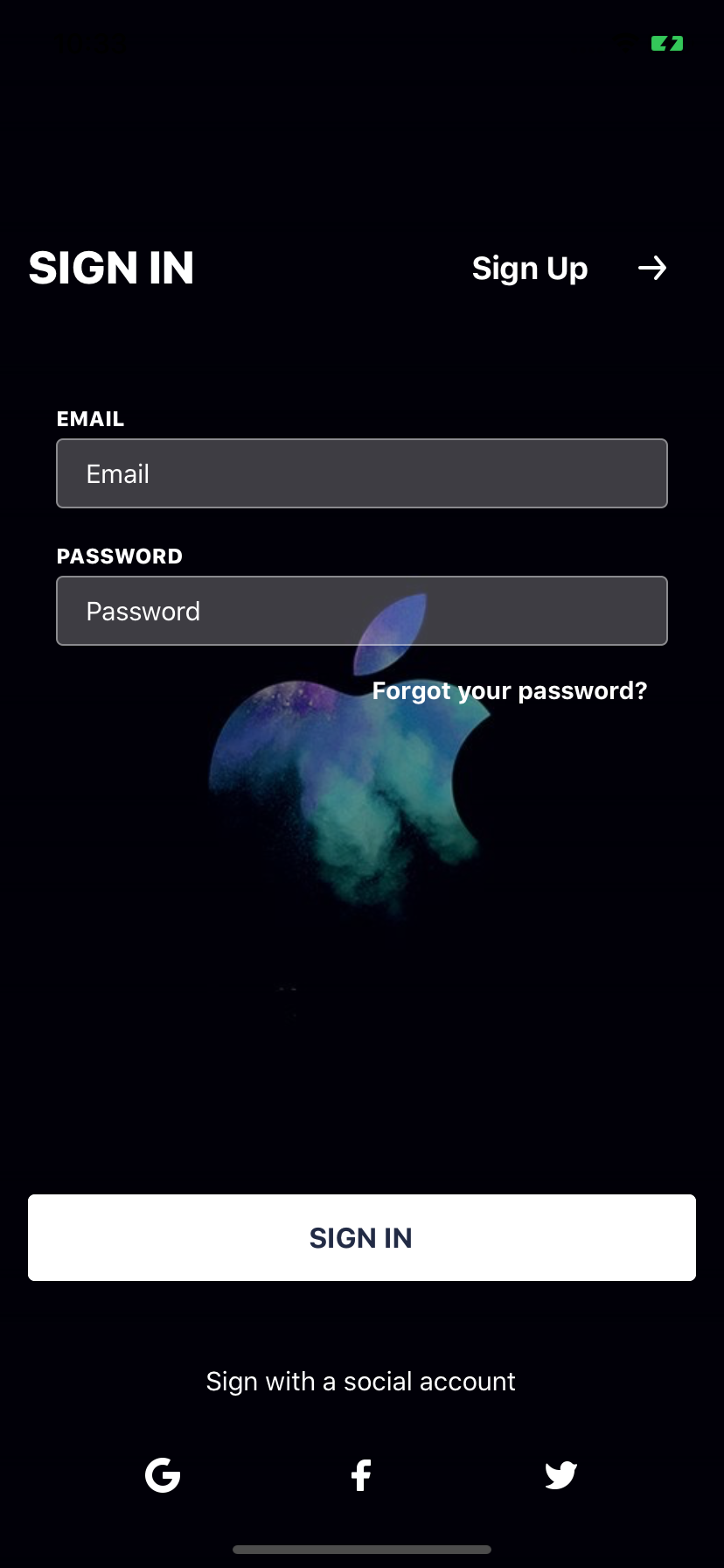Screen dimensions: 724x1568
Task: Click inside the Email input field
Action: tap(361, 473)
